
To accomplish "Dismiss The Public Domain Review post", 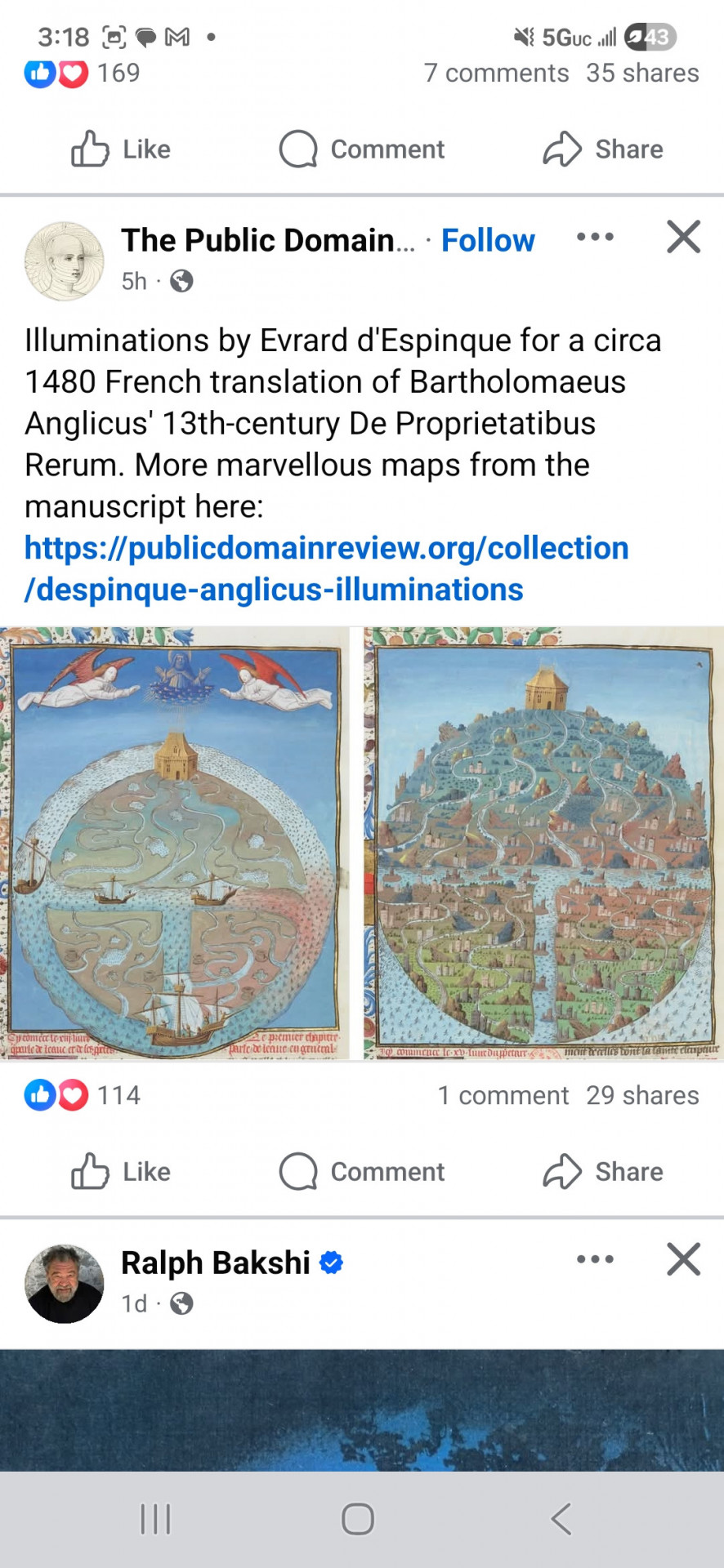I will coord(683,238).
